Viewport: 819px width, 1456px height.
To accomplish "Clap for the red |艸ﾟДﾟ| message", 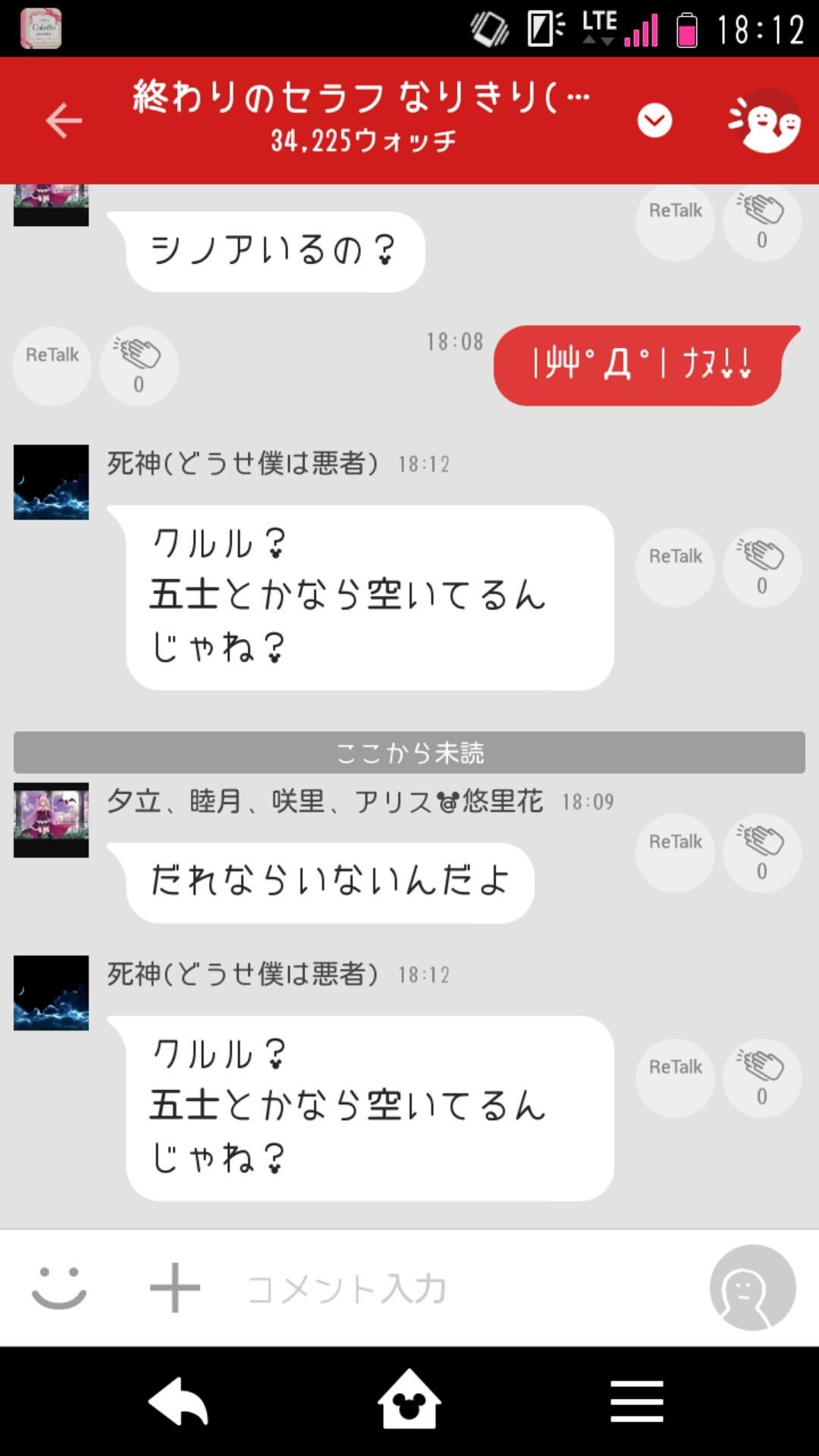I will point(137,364).
